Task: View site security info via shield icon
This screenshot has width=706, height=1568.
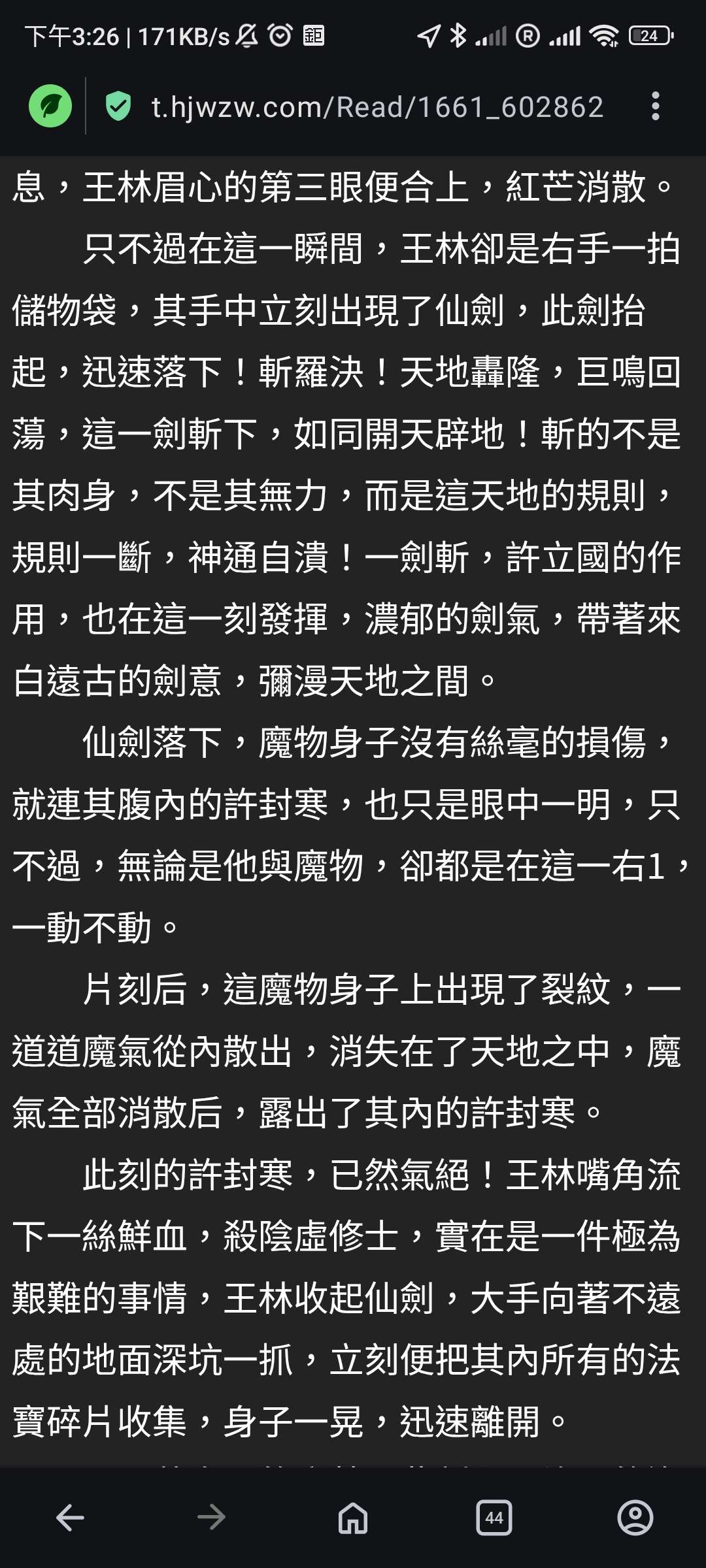Action: tap(118, 106)
